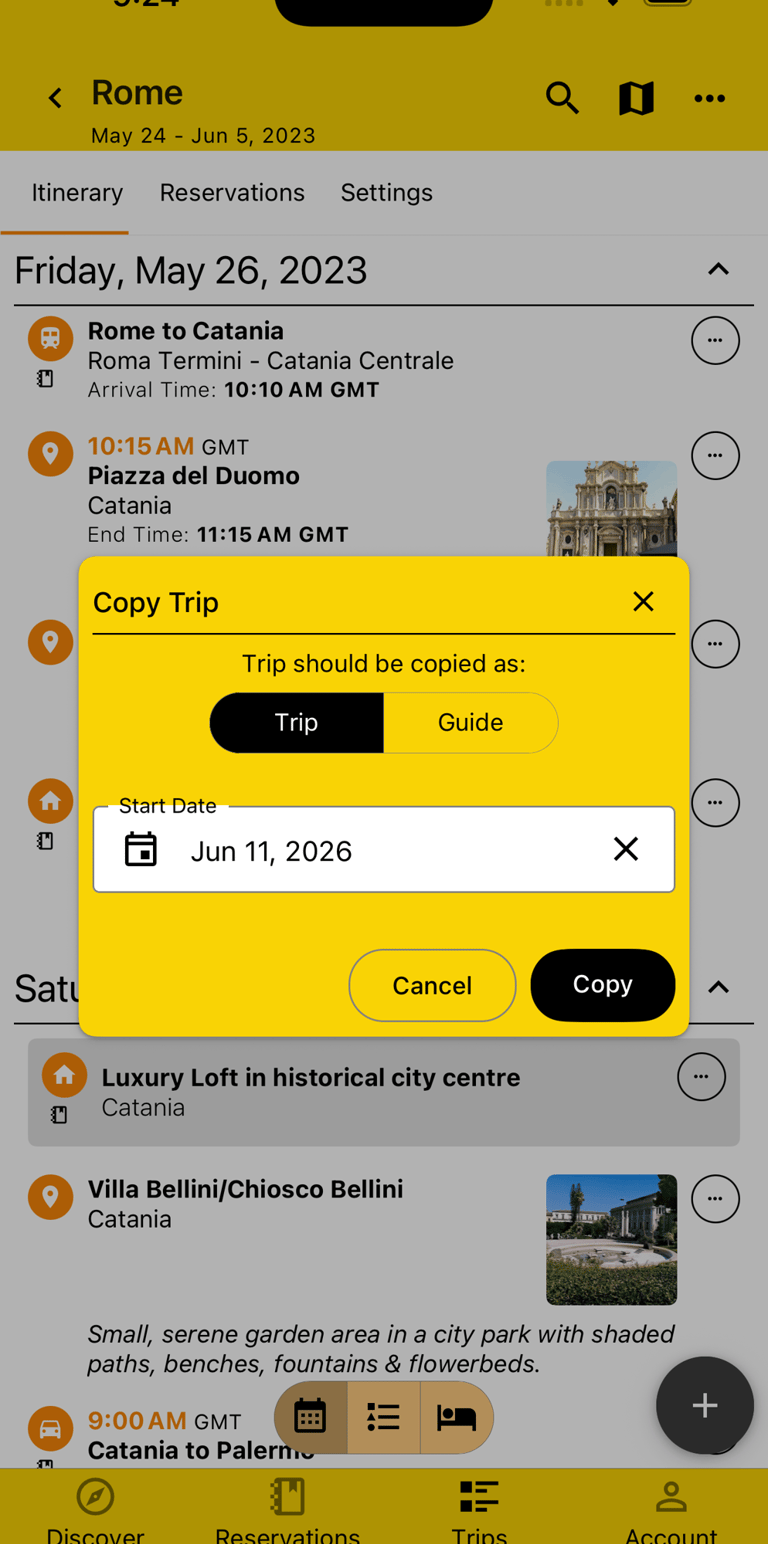Screen dimensions: 768x1544
Task: Collapse the Friday, May 26 section
Action: [718, 269]
